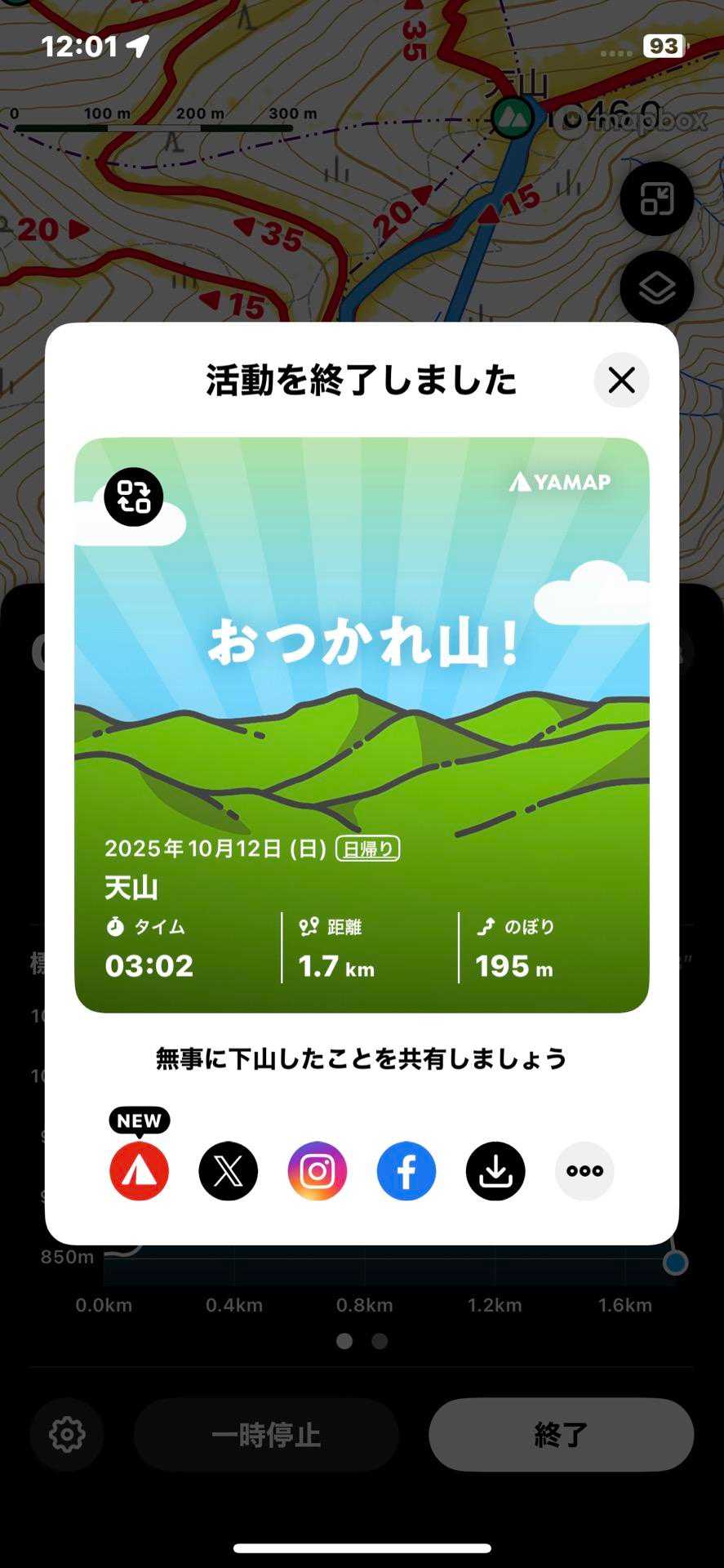The height and width of the screenshot is (1568, 724).
Task: Tap the 終了 button
Action: (562, 1435)
